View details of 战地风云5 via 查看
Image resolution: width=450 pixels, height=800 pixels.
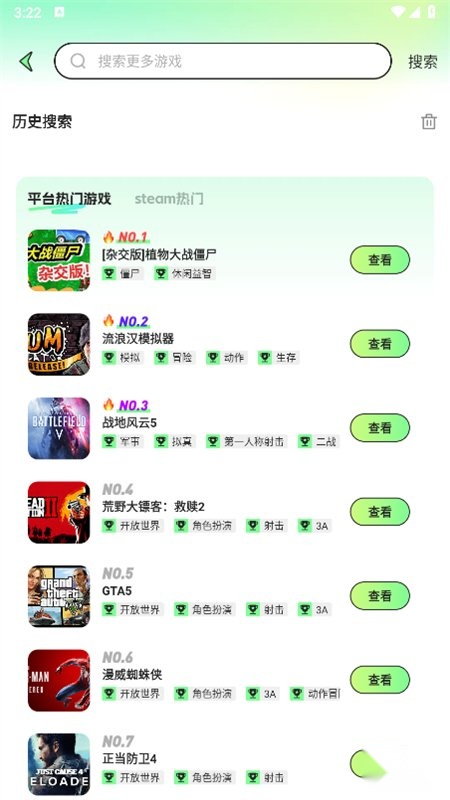pyautogui.click(x=380, y=428)
